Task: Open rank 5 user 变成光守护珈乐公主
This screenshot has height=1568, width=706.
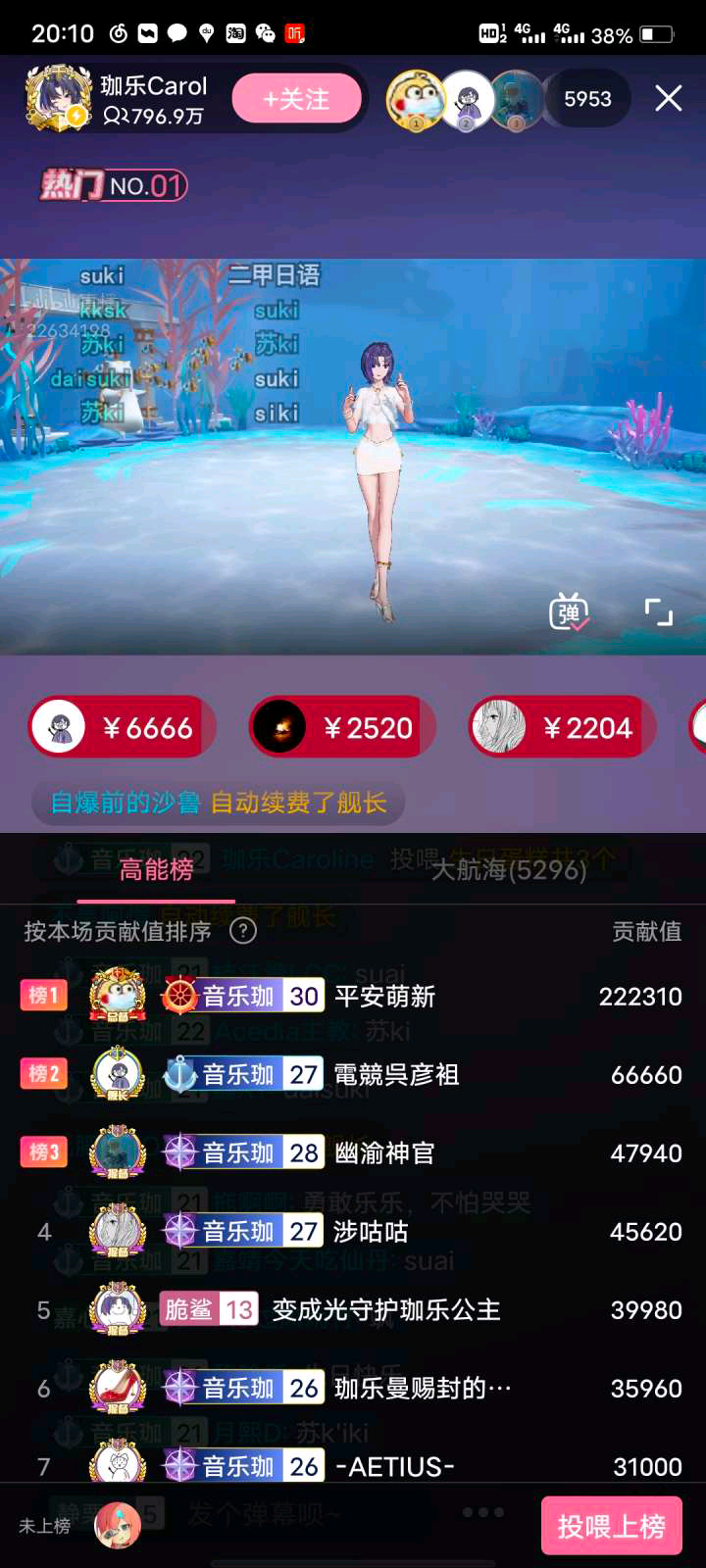Action: (353, 1310)
